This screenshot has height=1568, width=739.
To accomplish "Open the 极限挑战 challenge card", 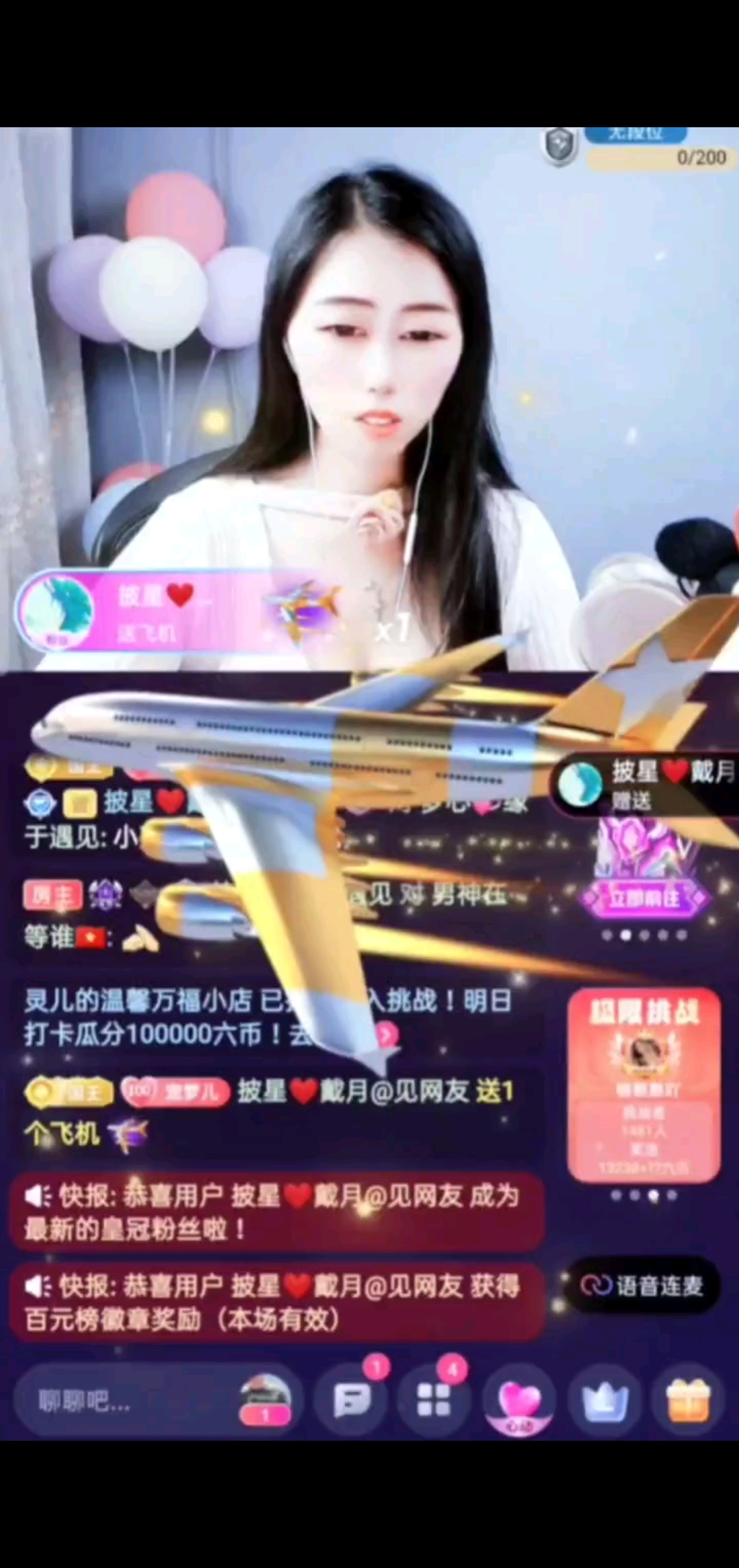I will tap(644, 1083).
